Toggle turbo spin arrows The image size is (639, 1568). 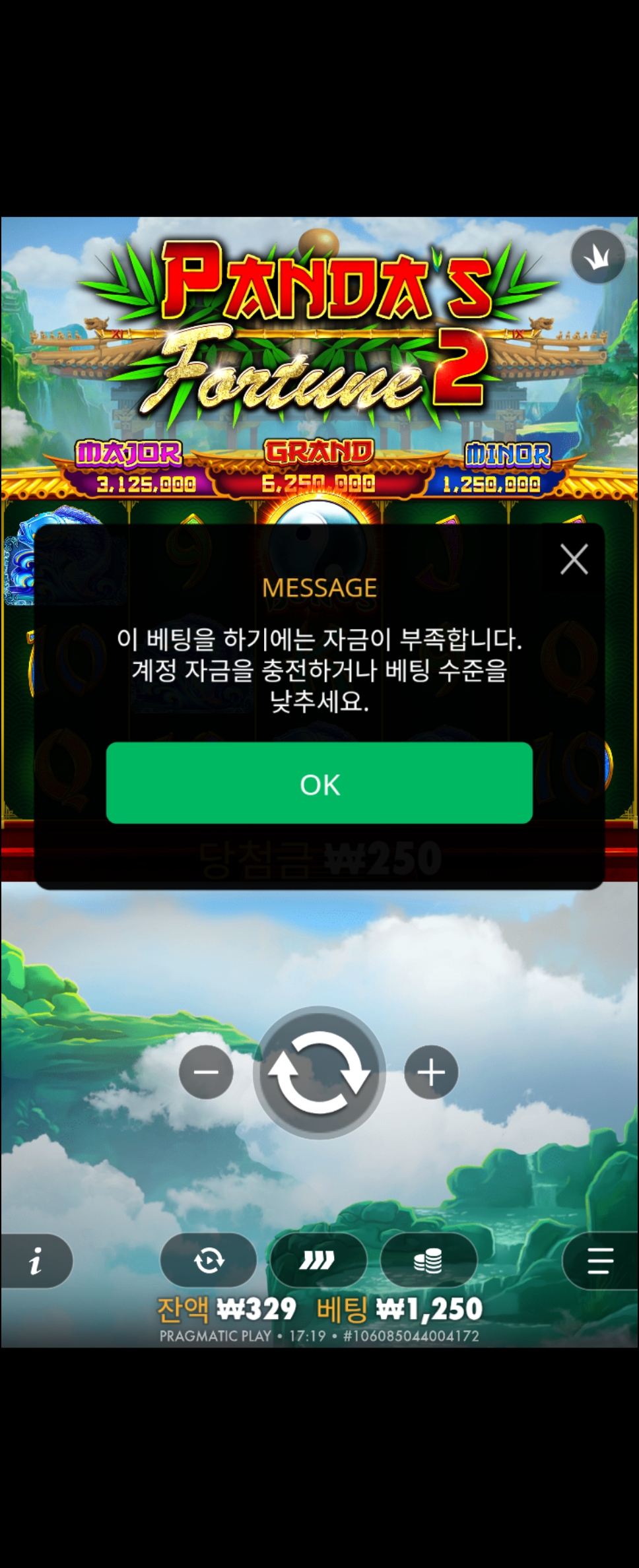pyautogui.click(x=318, y=1261)
